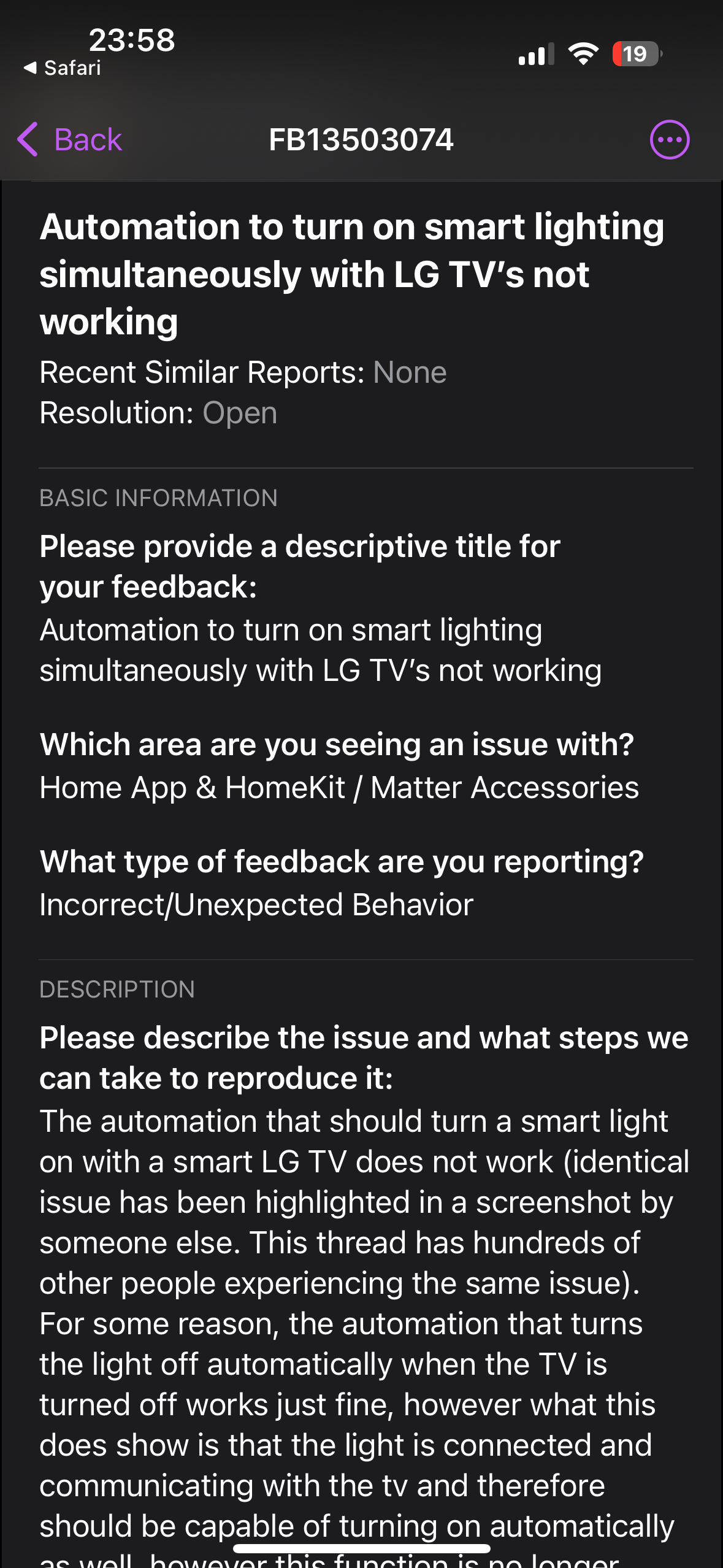Tap the Wi-Fi status icon

click(583, 54)
